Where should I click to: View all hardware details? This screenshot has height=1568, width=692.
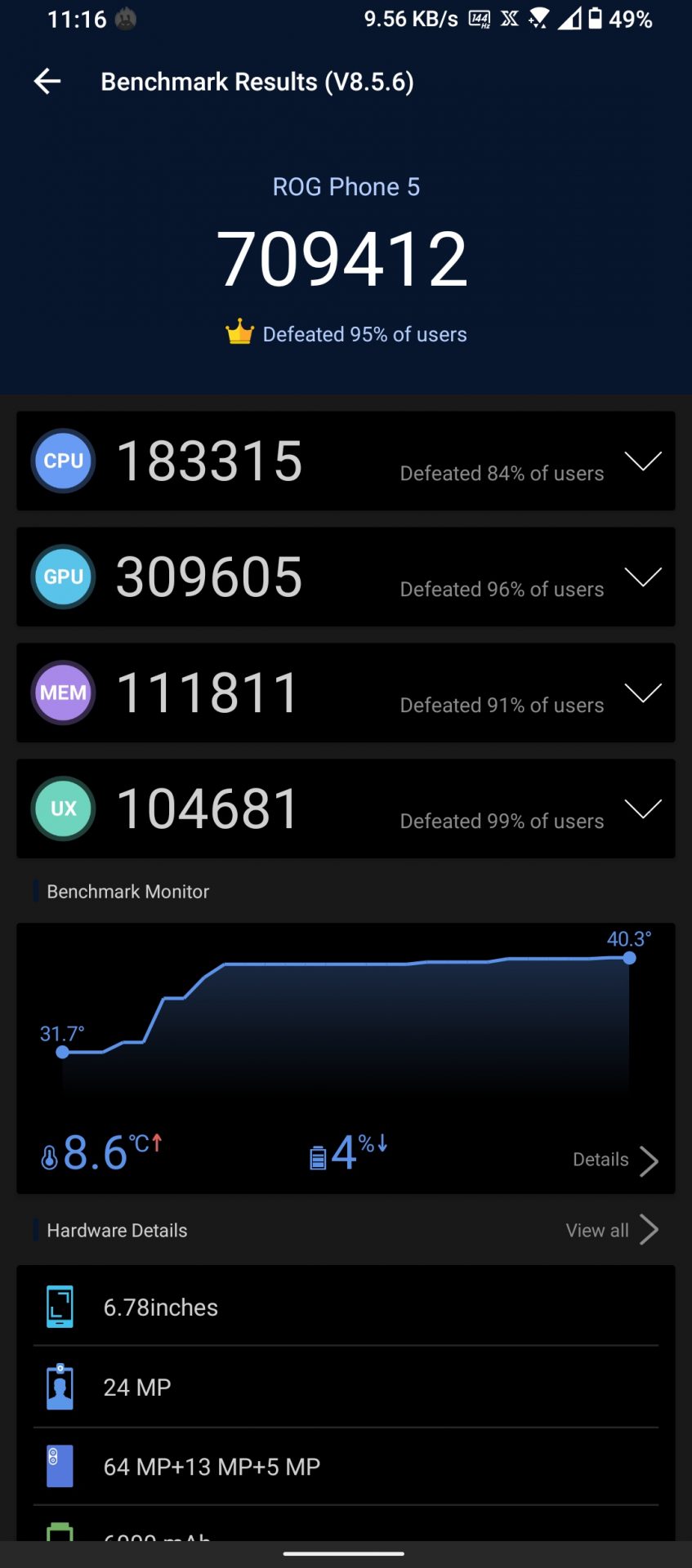pyautogui.click(x=611, y=1230)
